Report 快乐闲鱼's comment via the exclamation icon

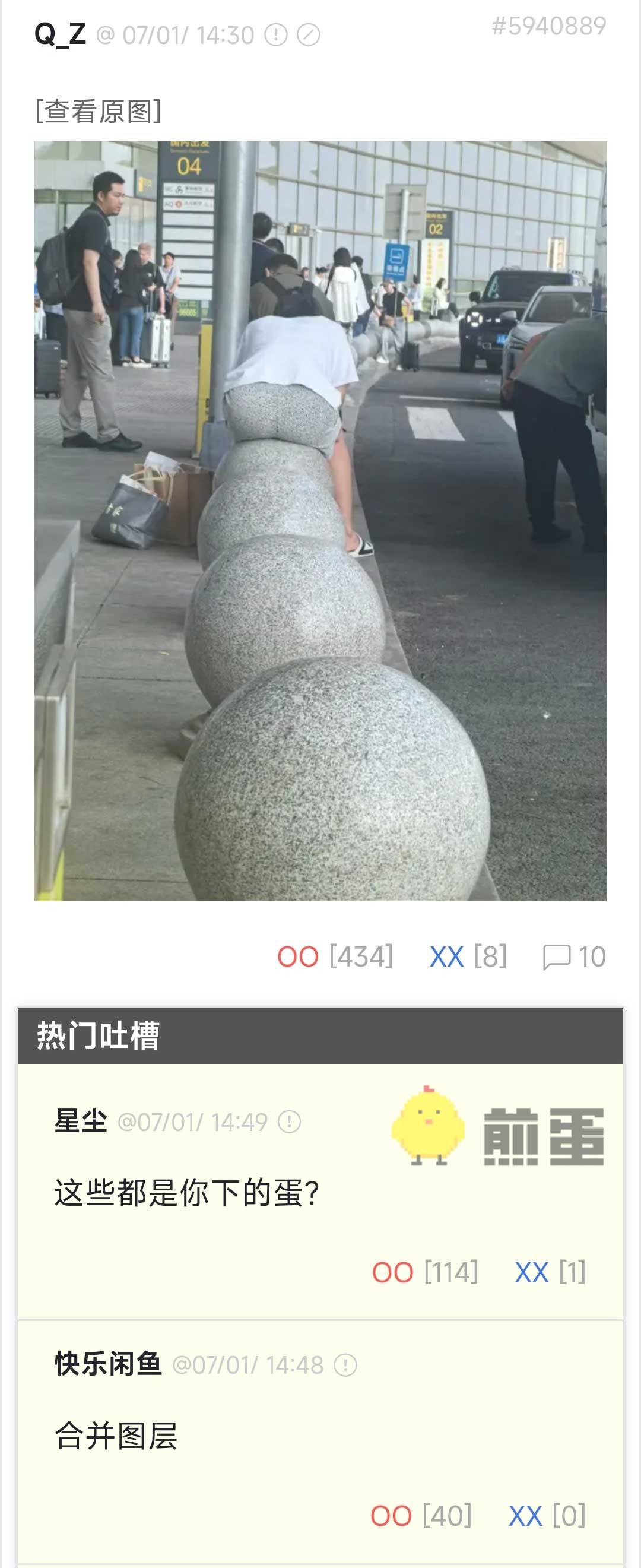[x=345, y=1366]
